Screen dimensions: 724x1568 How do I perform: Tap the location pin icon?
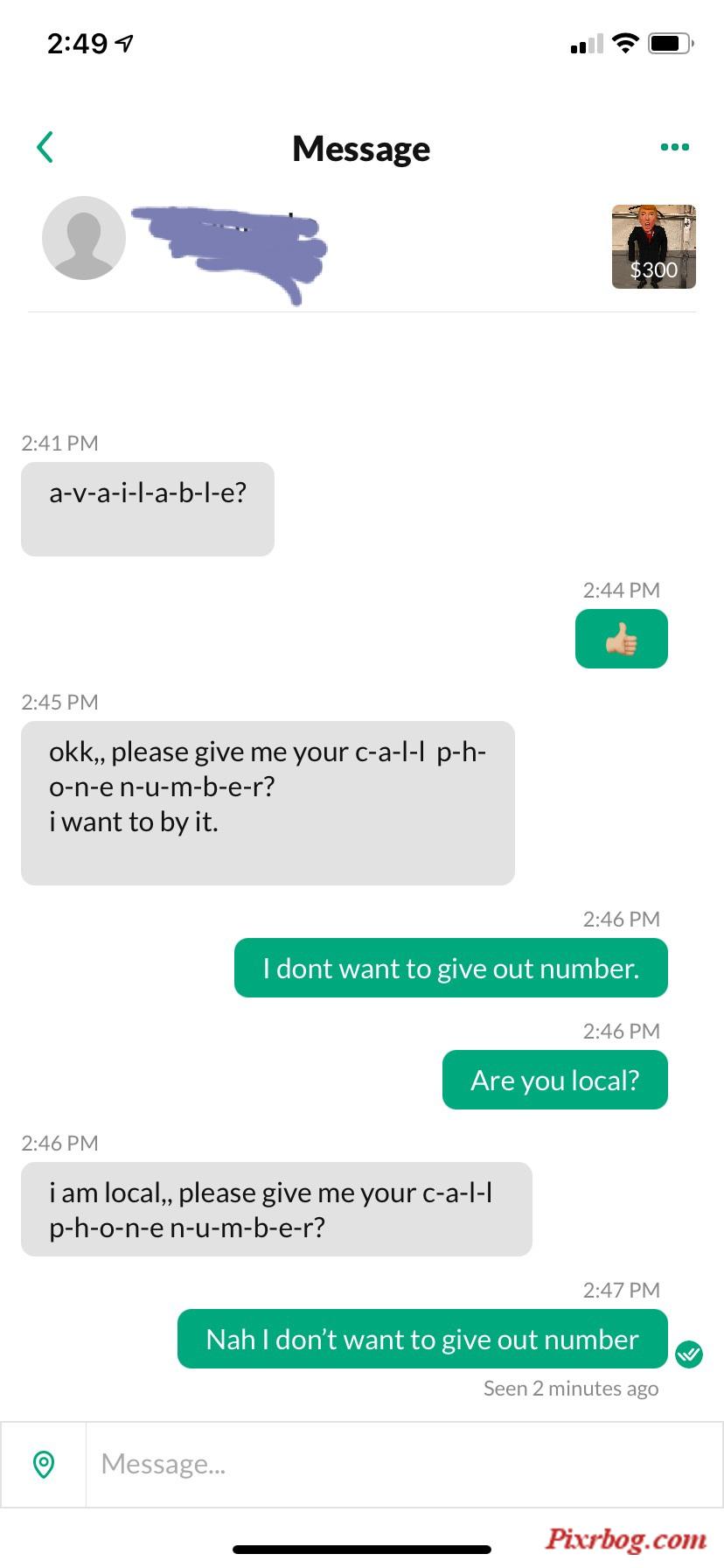click(44, 1464)
